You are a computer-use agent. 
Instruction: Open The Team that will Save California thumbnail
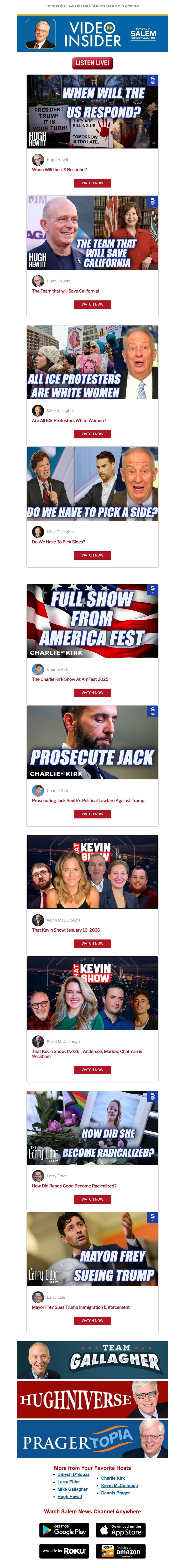pos(92,233)
